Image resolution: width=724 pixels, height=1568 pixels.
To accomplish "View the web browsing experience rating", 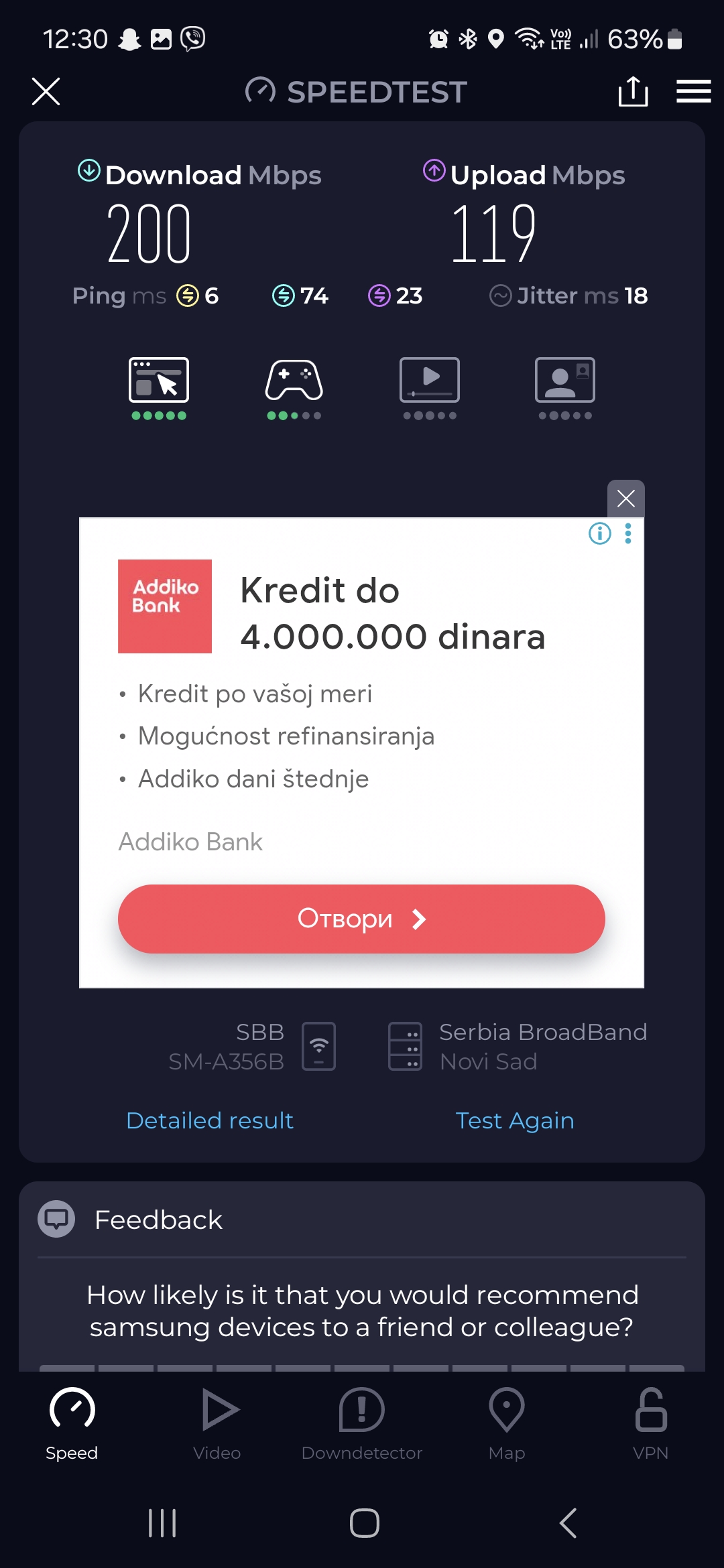I will tap(159, 387).
